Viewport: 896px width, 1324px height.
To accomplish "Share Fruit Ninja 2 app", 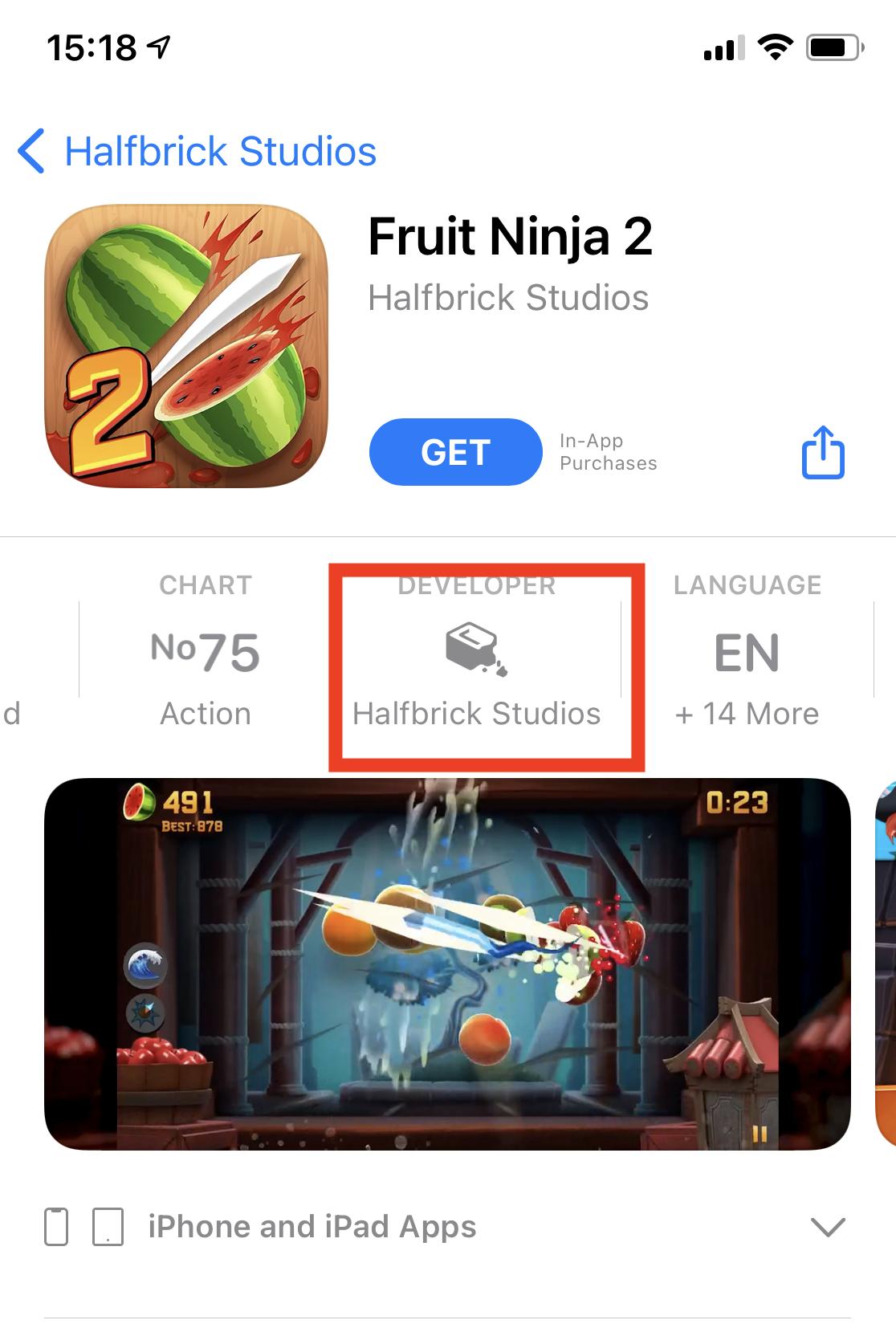I will (823, 453).
